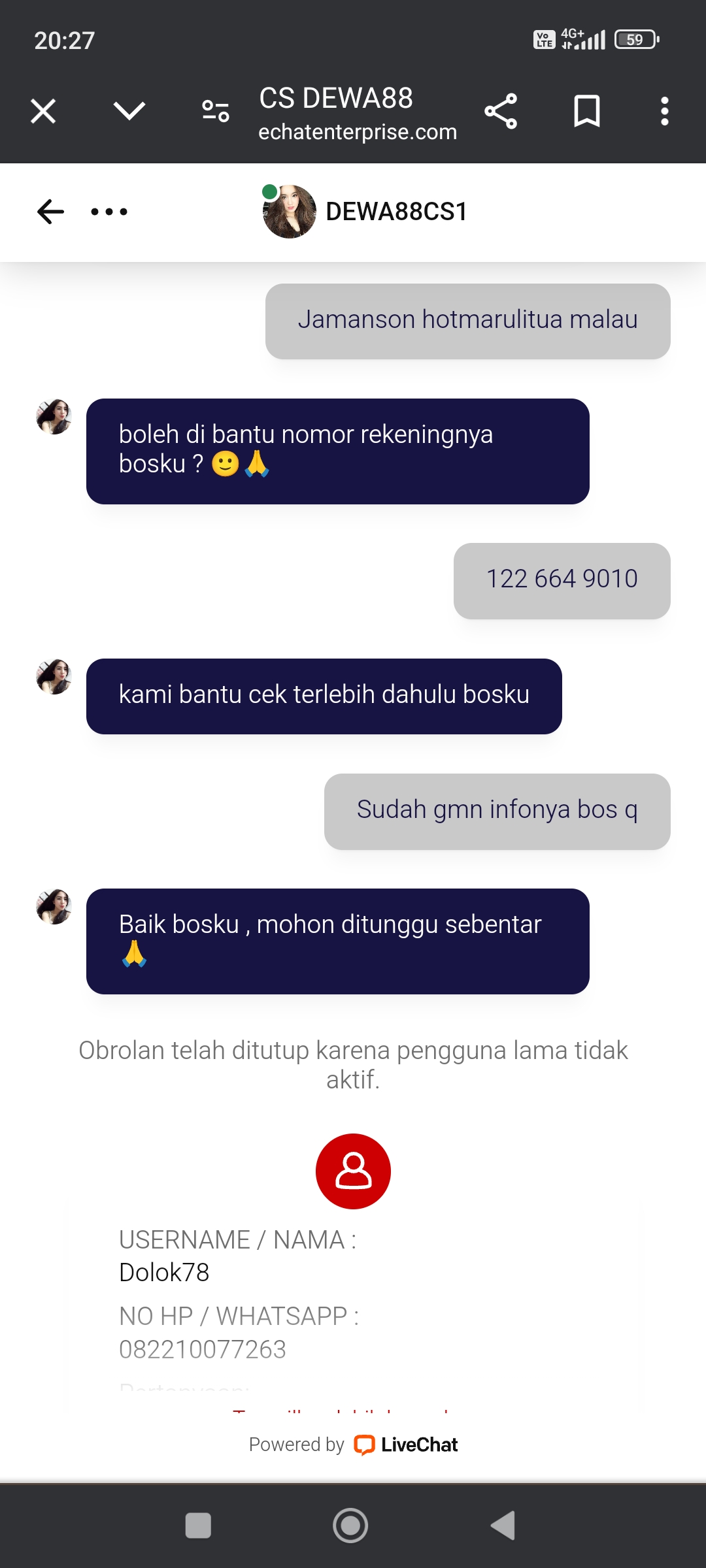Bookmark this page
Viewport: 706px width, 1568px height.
click(586, 111)
